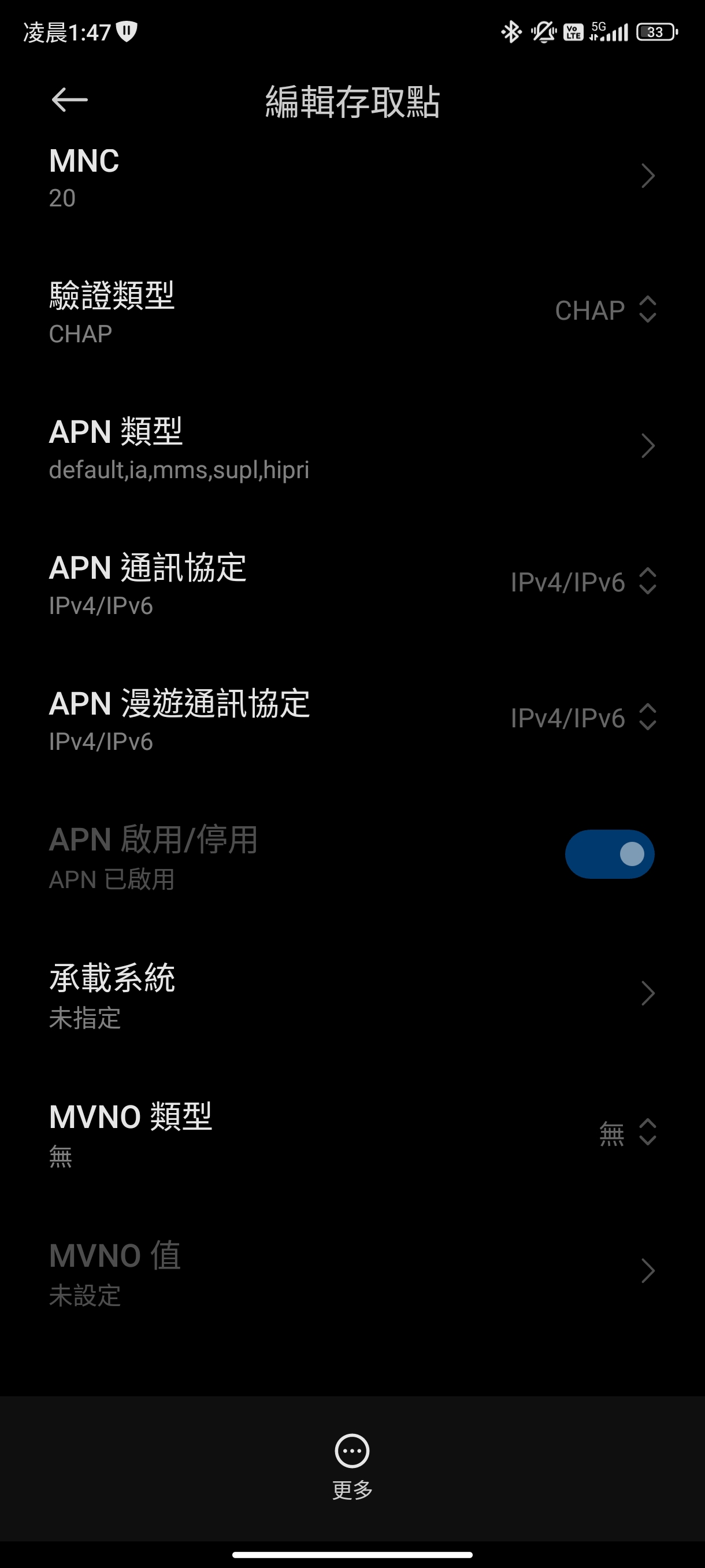
Task: Go back from 編輯存取點 screen
Action: (x=69, y=100)
